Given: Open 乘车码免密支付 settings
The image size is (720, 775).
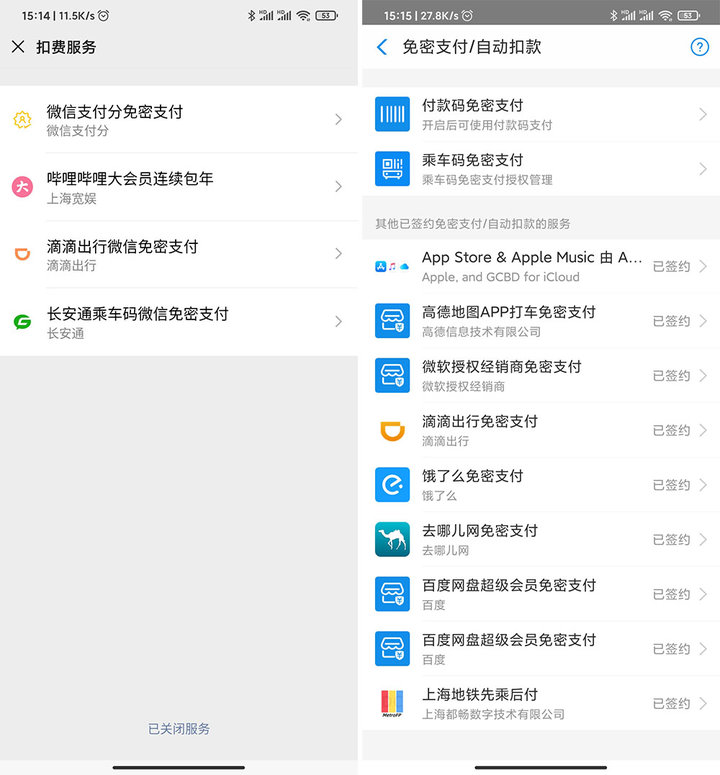Looking at the screenshot, I should click(540, 168).
